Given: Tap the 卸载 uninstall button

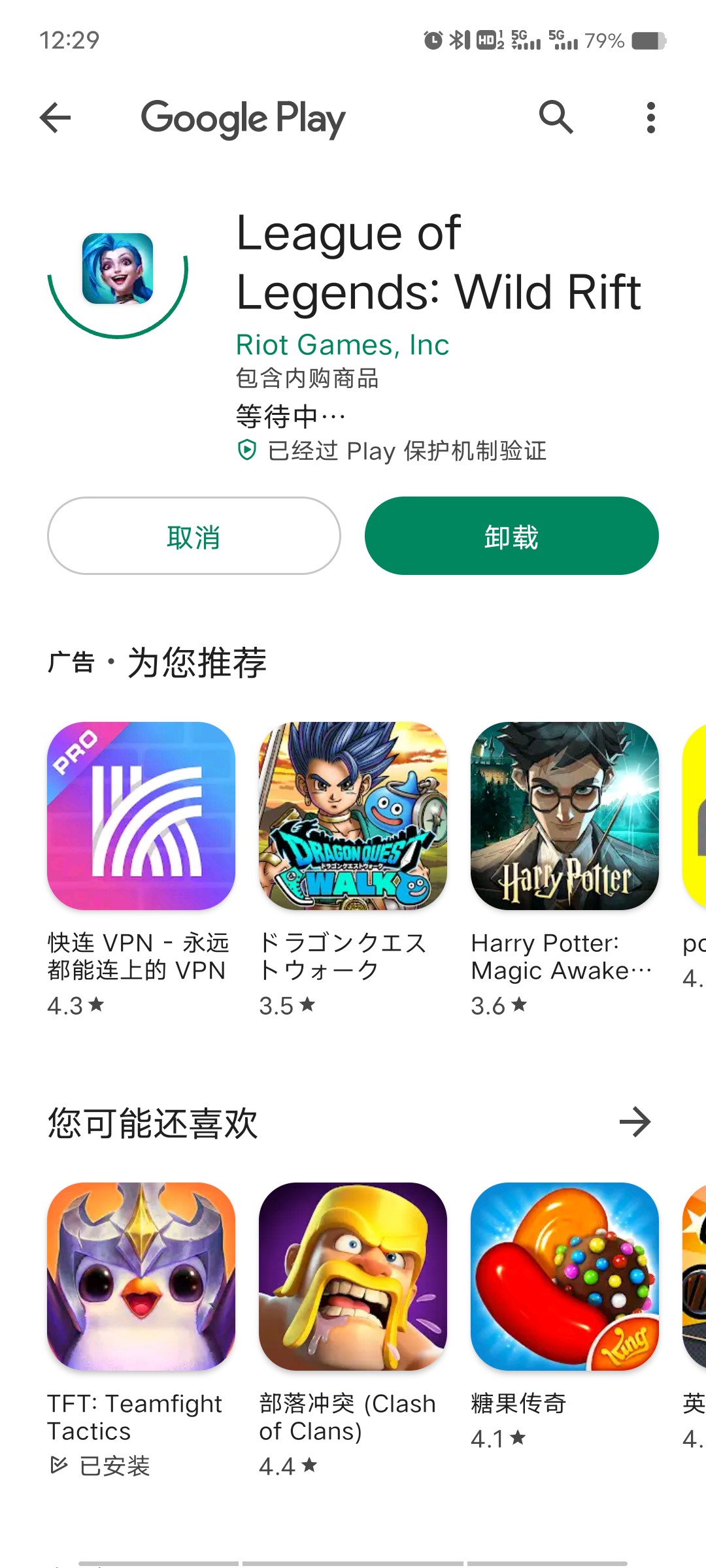Looking at the screenshot, I should (511, 536).
